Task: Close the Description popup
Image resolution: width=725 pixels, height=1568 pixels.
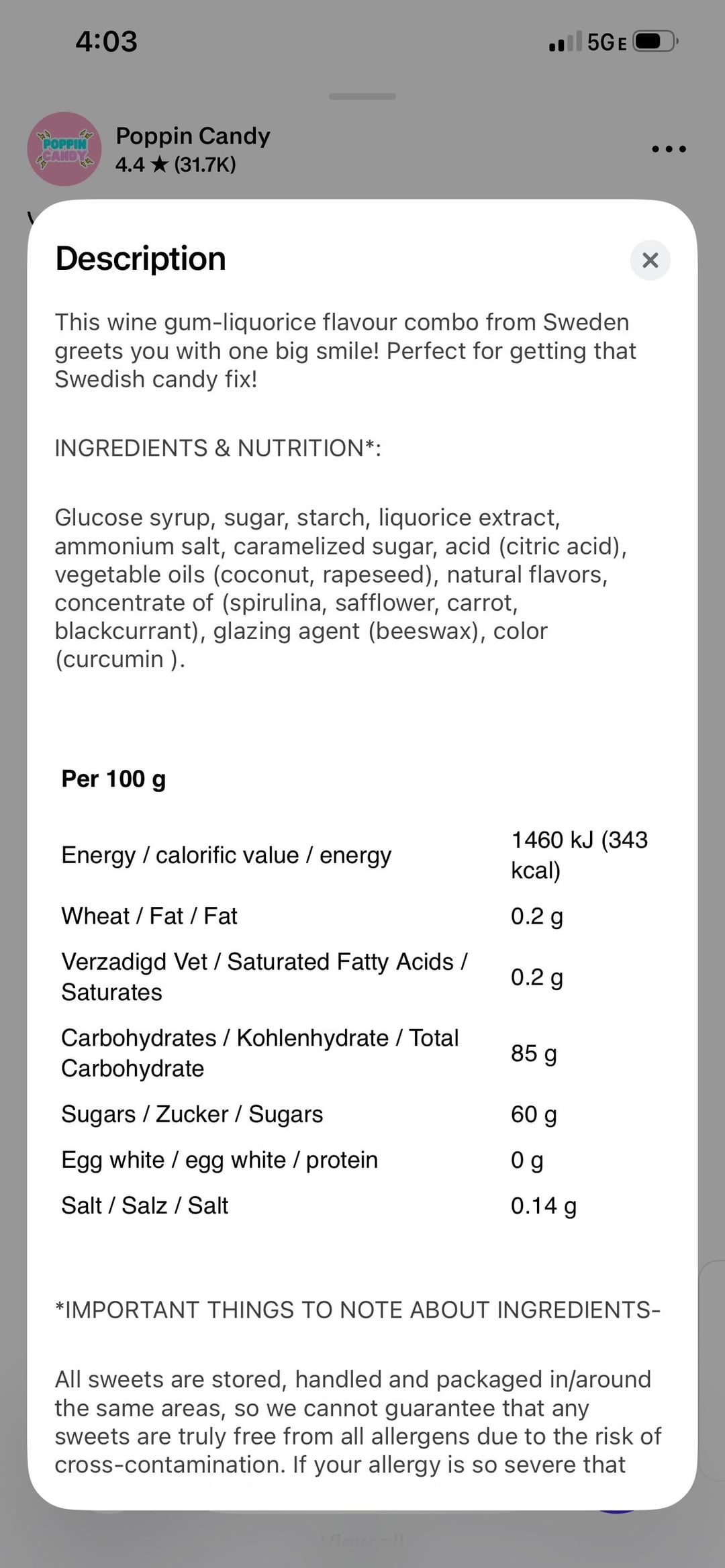Action: point(650,260)
